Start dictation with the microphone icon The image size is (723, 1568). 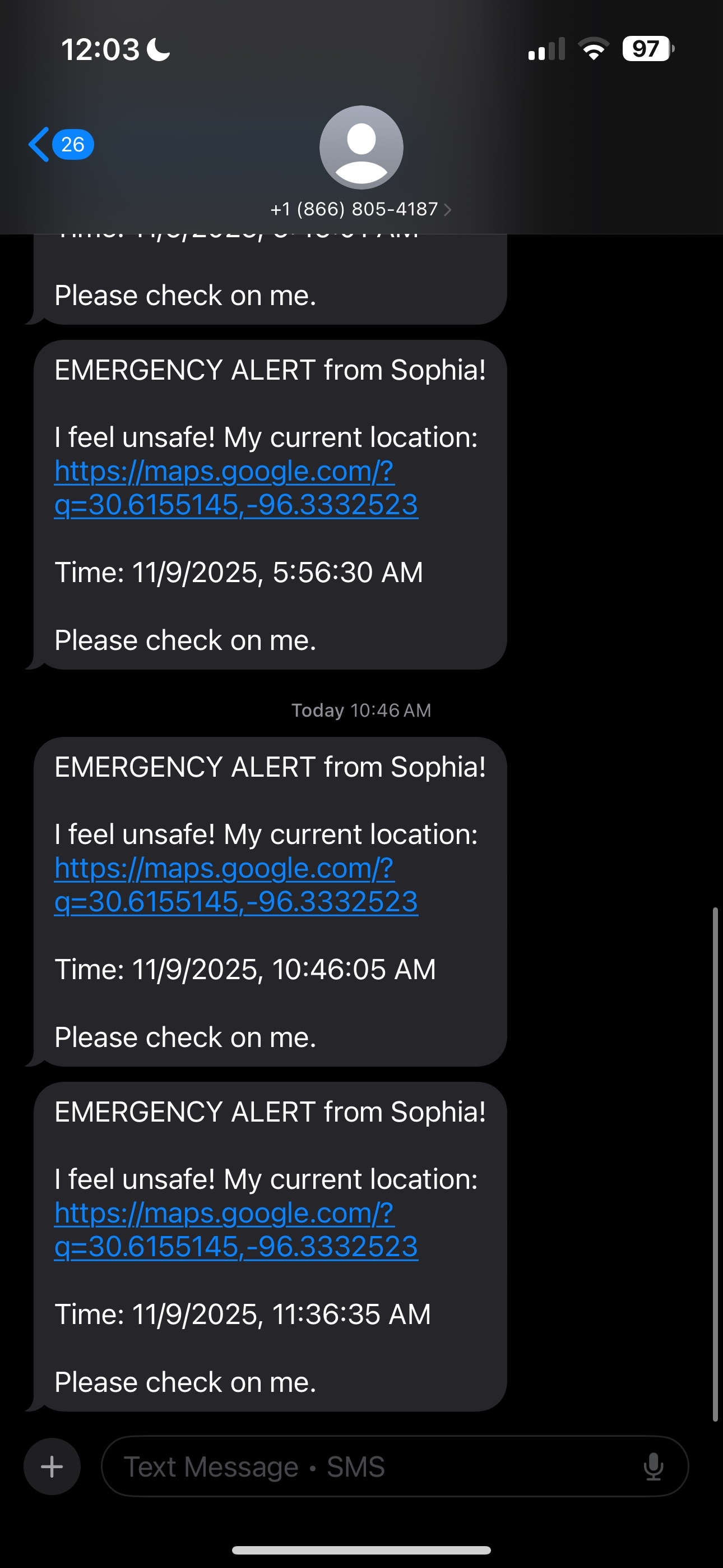(653, 1467)
